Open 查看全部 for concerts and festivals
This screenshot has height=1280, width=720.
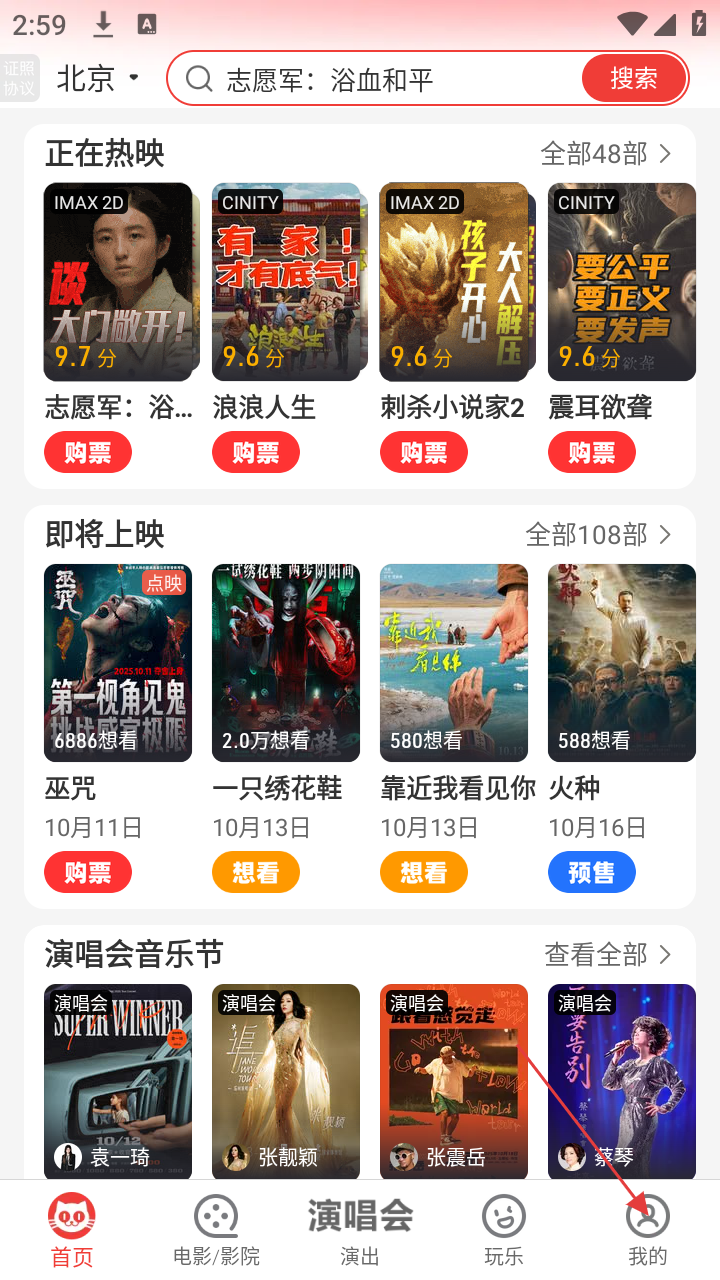click(607, 955)
